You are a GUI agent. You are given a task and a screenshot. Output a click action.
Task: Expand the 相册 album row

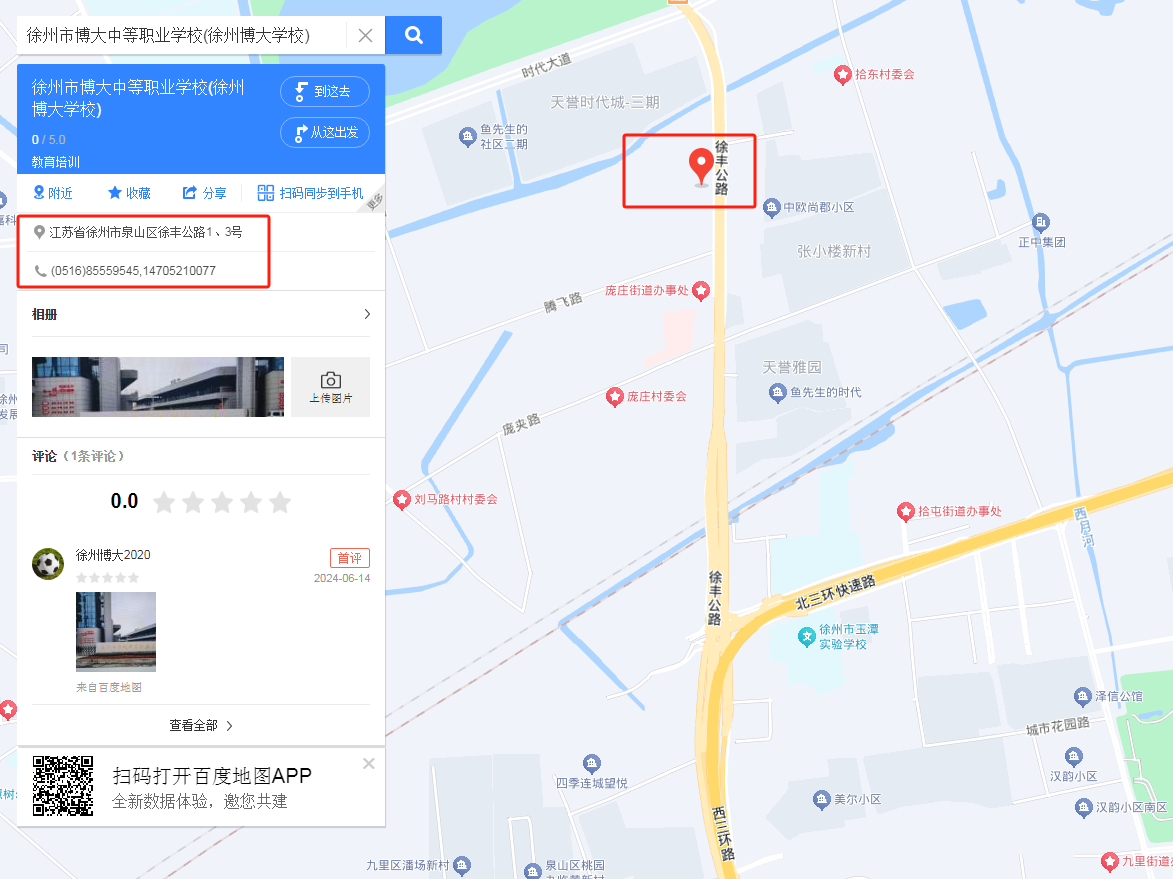200,314
